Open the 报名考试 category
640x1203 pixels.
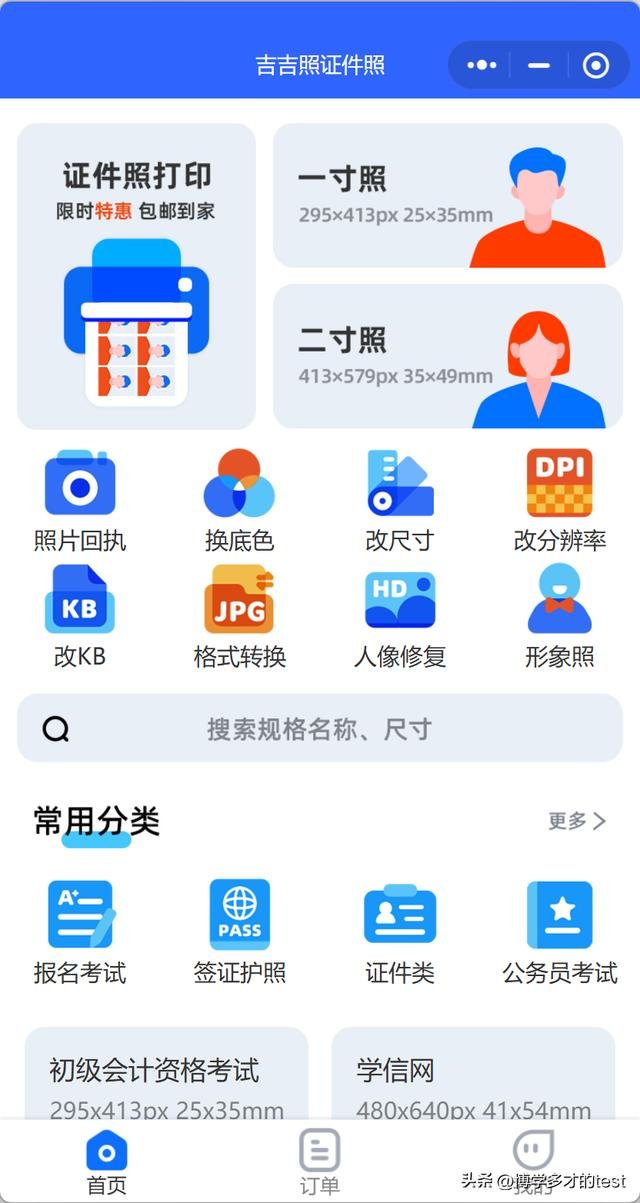point(80,932)
